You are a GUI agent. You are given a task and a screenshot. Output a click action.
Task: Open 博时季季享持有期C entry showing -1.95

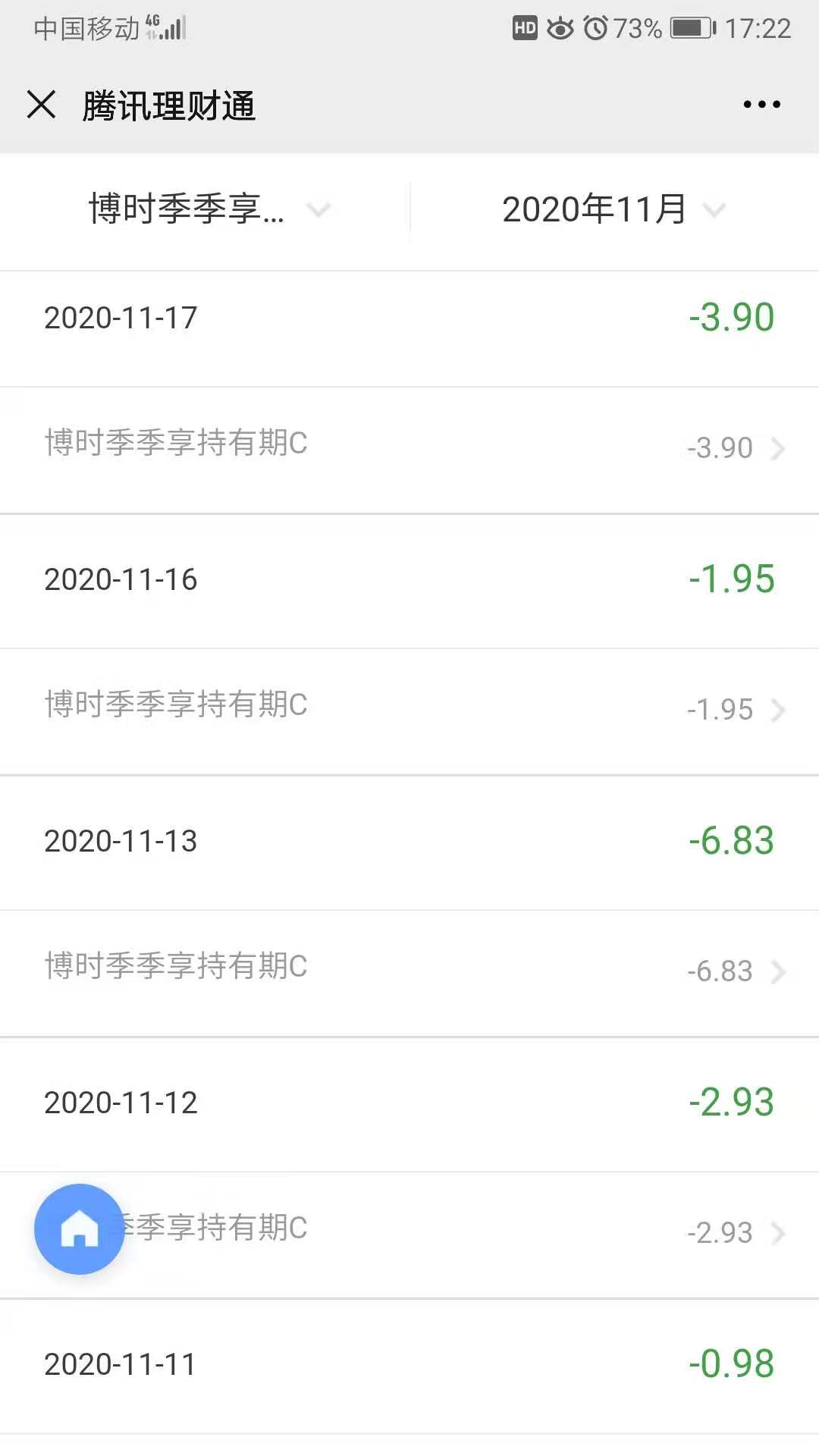[409, 709]
